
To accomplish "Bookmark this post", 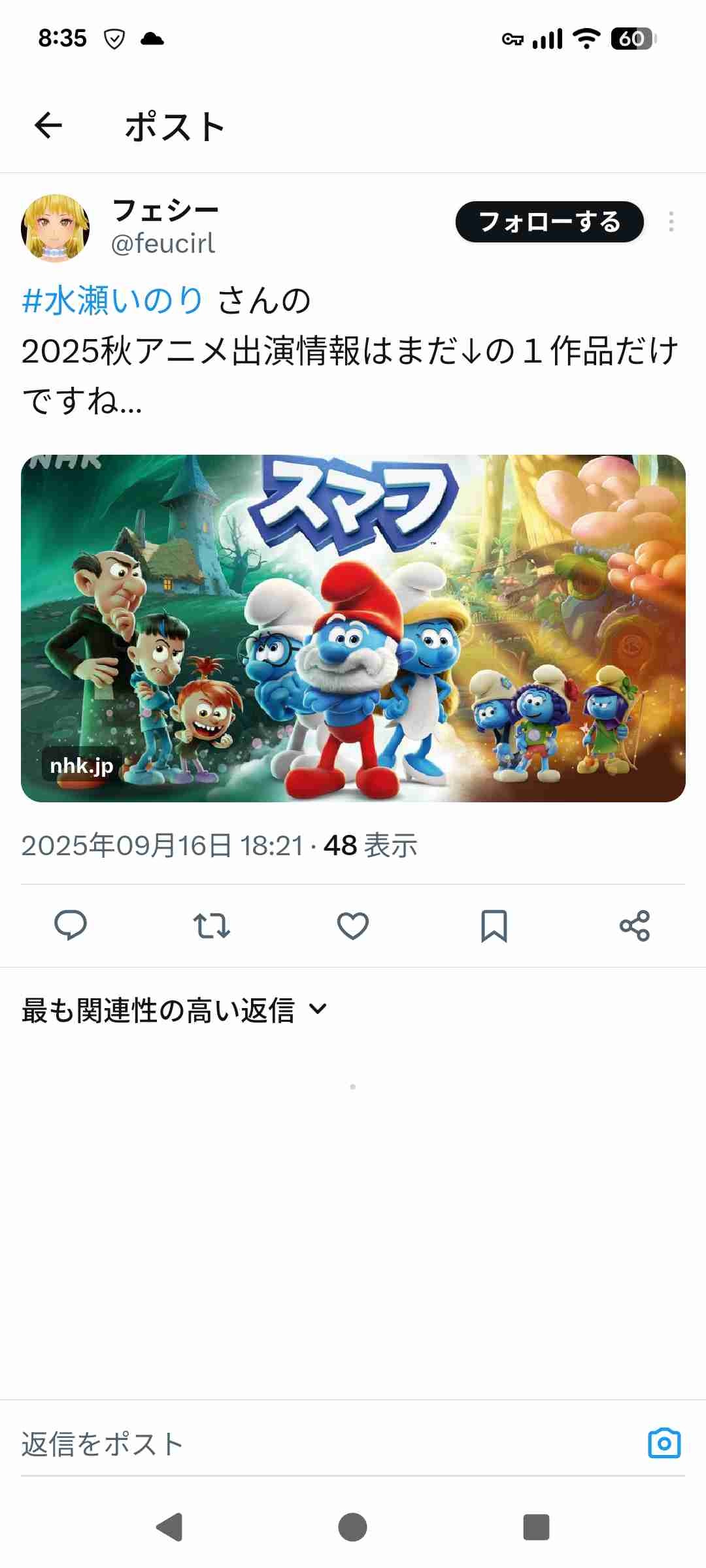I will point(494,925).
